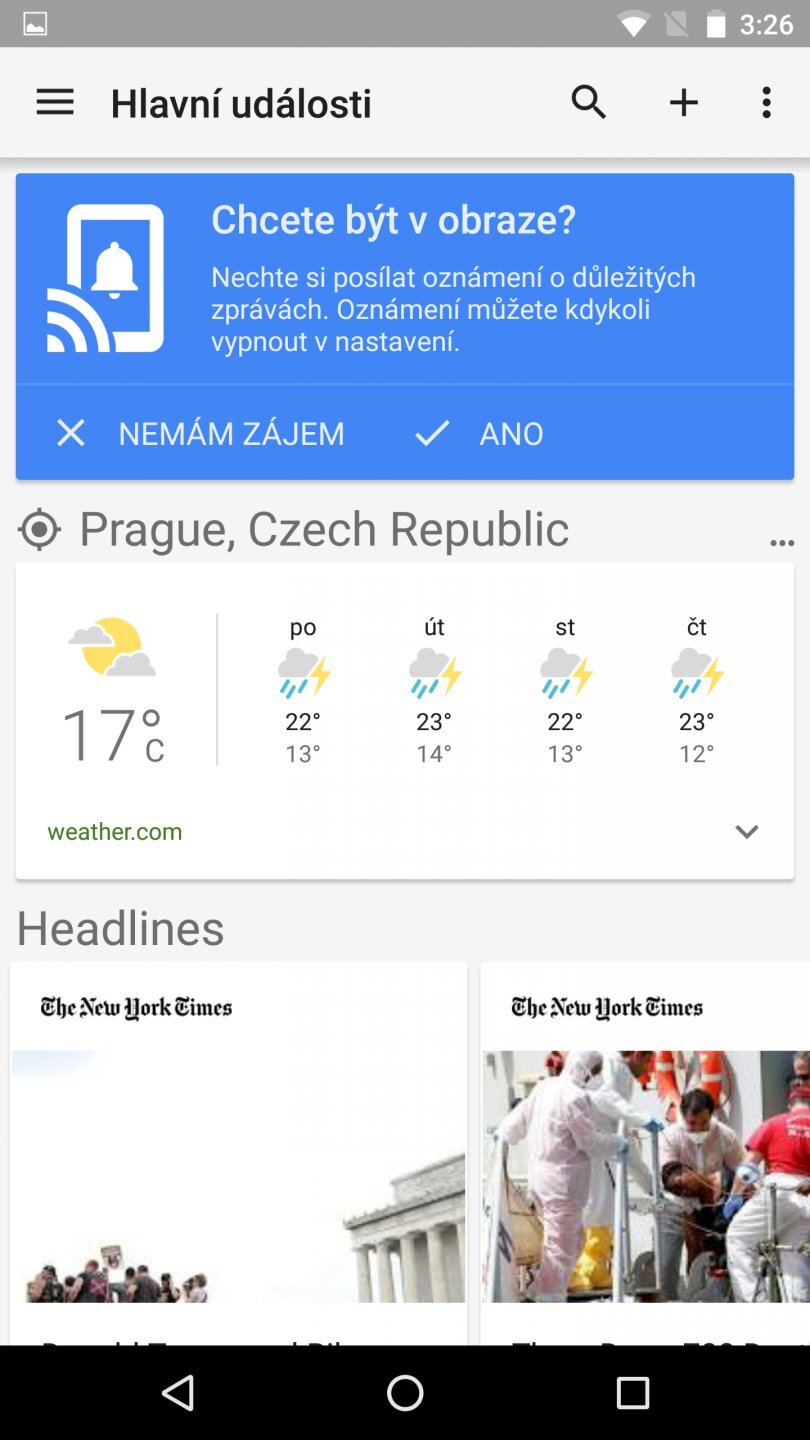Tap the search icon
The height and width of the screenshot is (1440, 810).
pyautogui.click(x=588, y=101)
